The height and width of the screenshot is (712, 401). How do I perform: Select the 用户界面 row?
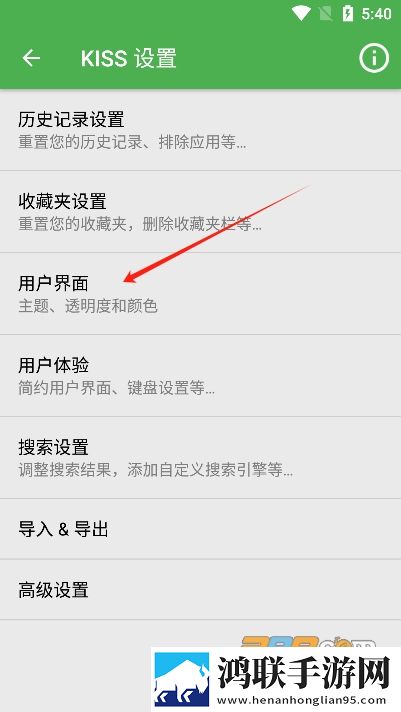[200, 294]
